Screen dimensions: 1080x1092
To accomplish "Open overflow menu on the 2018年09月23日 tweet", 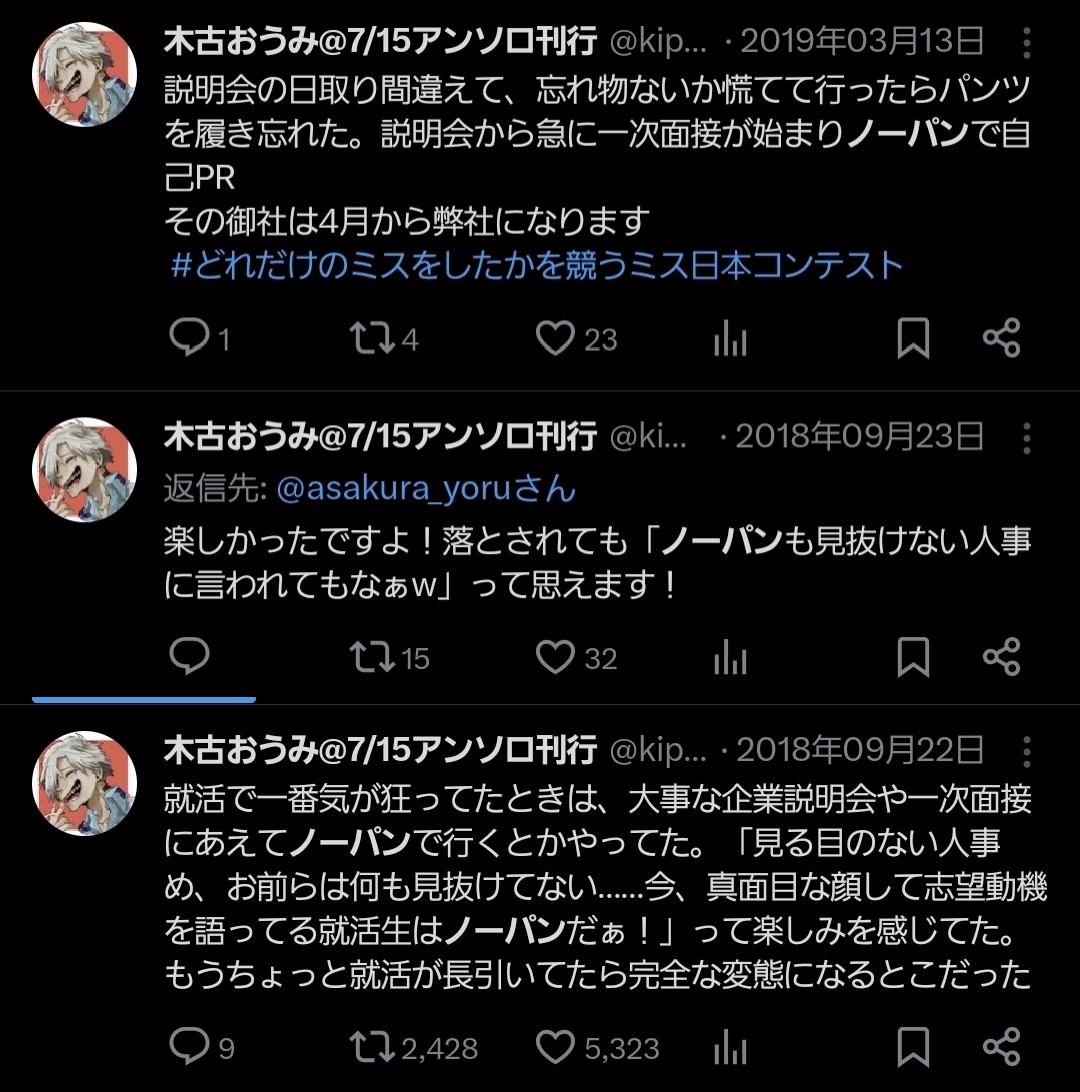I will [1027, 437].
